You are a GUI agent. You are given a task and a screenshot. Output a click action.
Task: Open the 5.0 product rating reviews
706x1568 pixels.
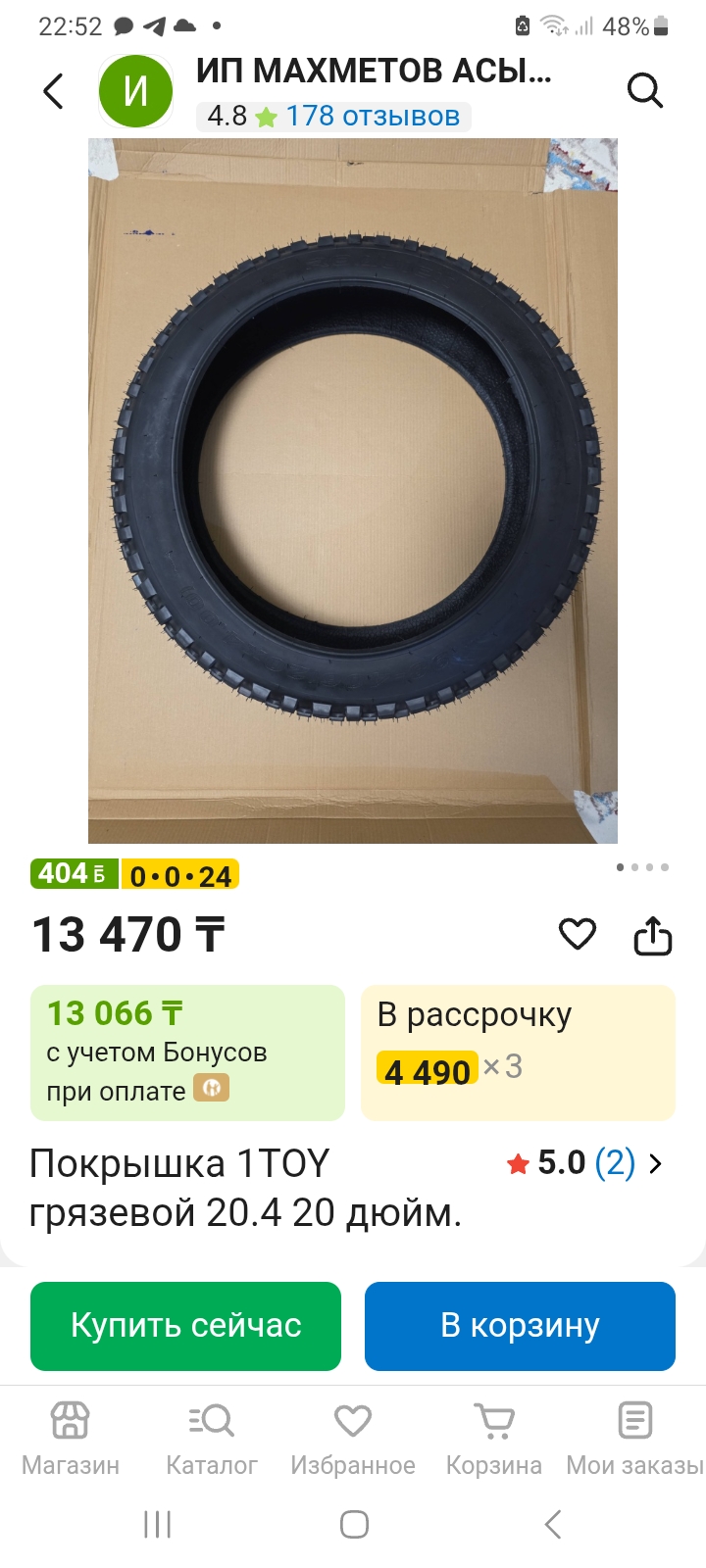coord(584,1163)
